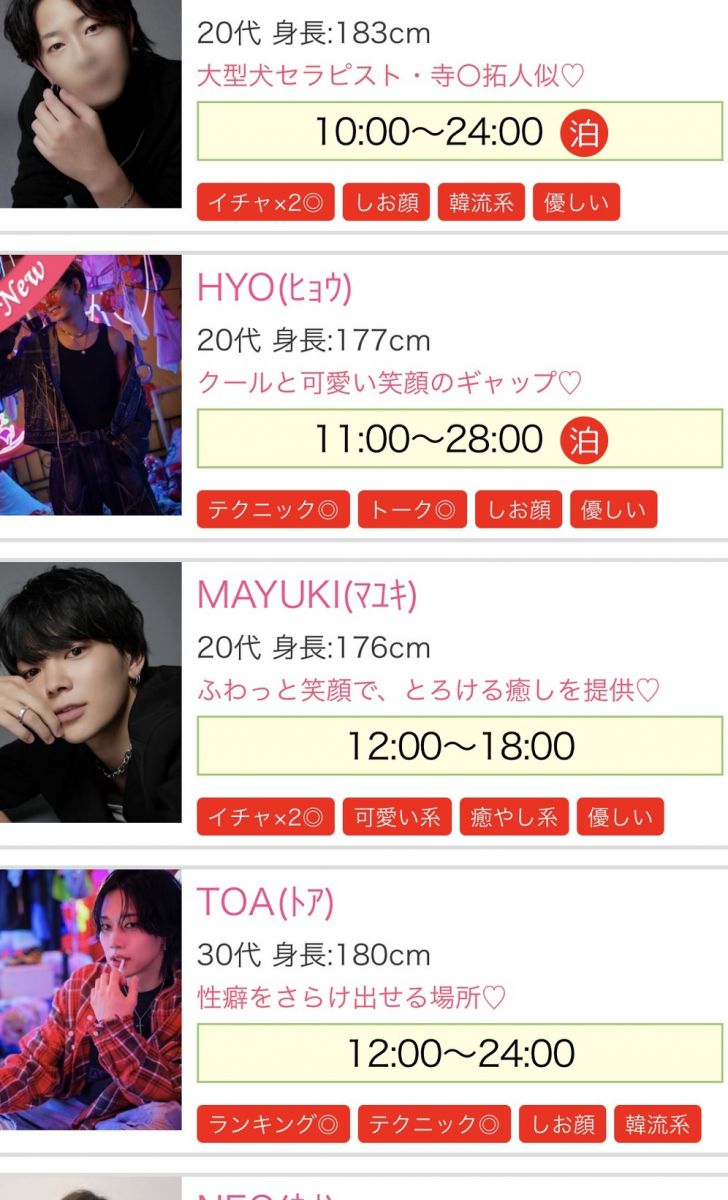This screenshot has width=728, height=1200.
Task: Open TOA's profile photo
Action: (90, 999)
